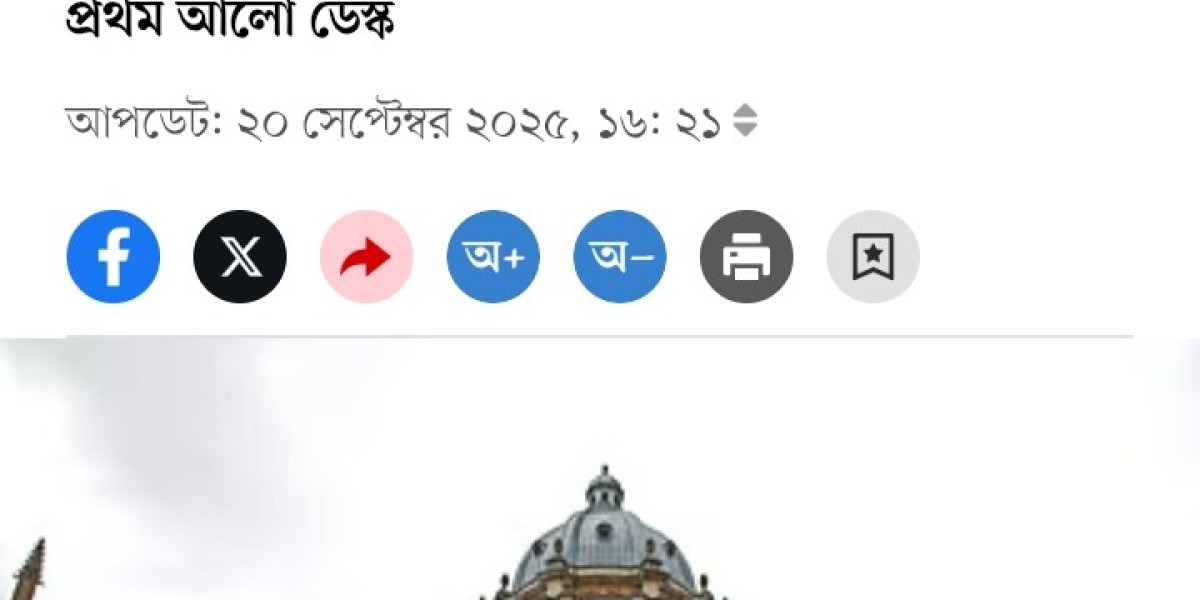Increase text size with অ+
The image size is (1200, 600).
click(493, 257)
